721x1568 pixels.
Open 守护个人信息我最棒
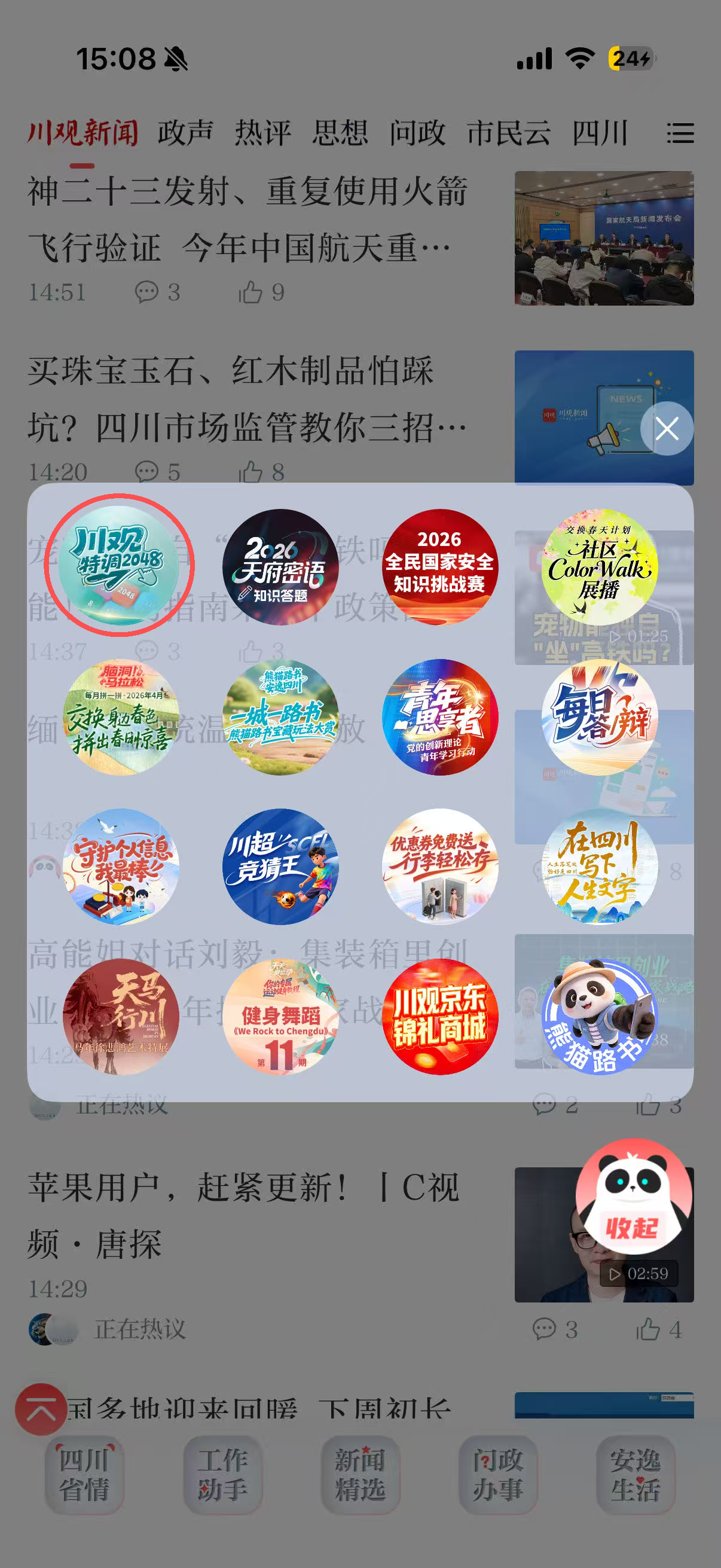(121, 866)
